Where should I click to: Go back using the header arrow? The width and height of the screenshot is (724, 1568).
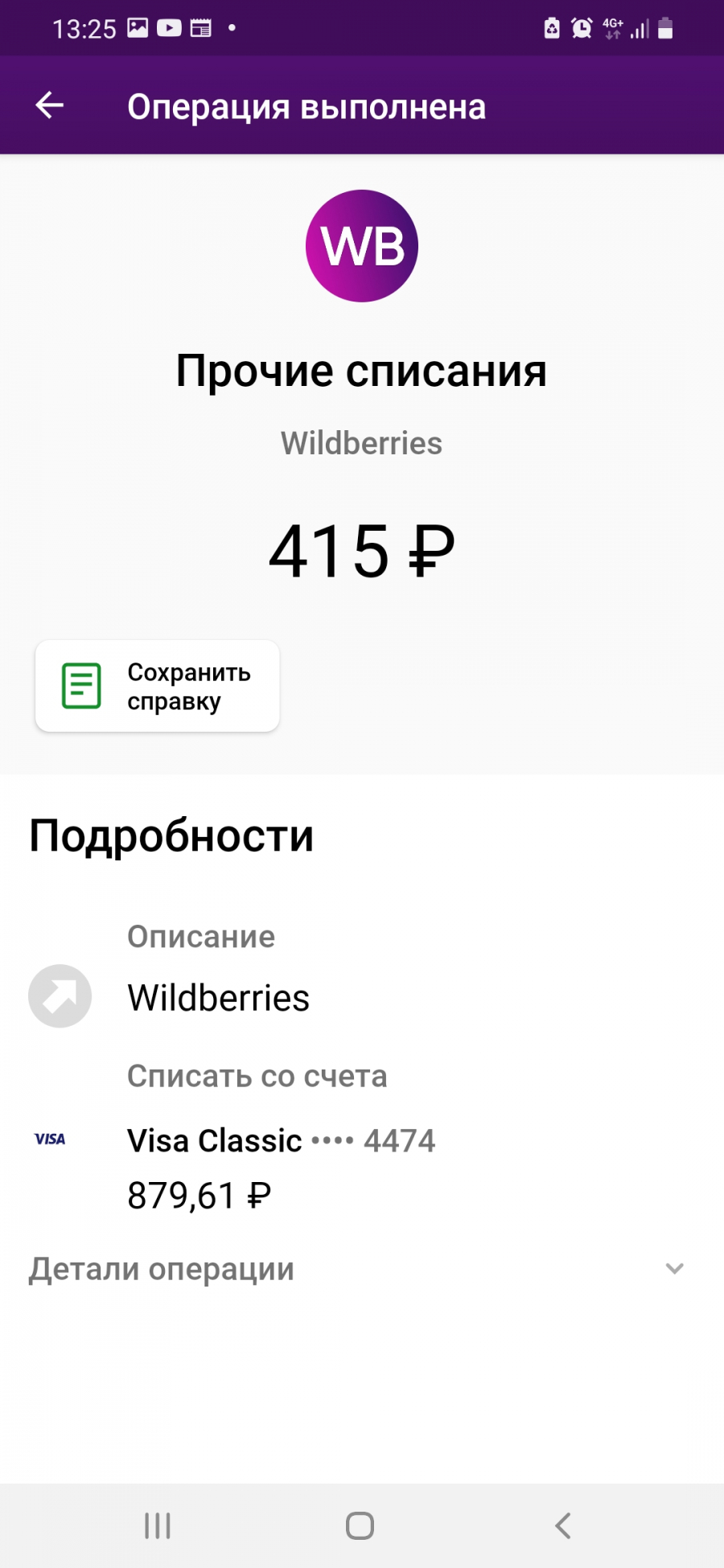point(50,105)
